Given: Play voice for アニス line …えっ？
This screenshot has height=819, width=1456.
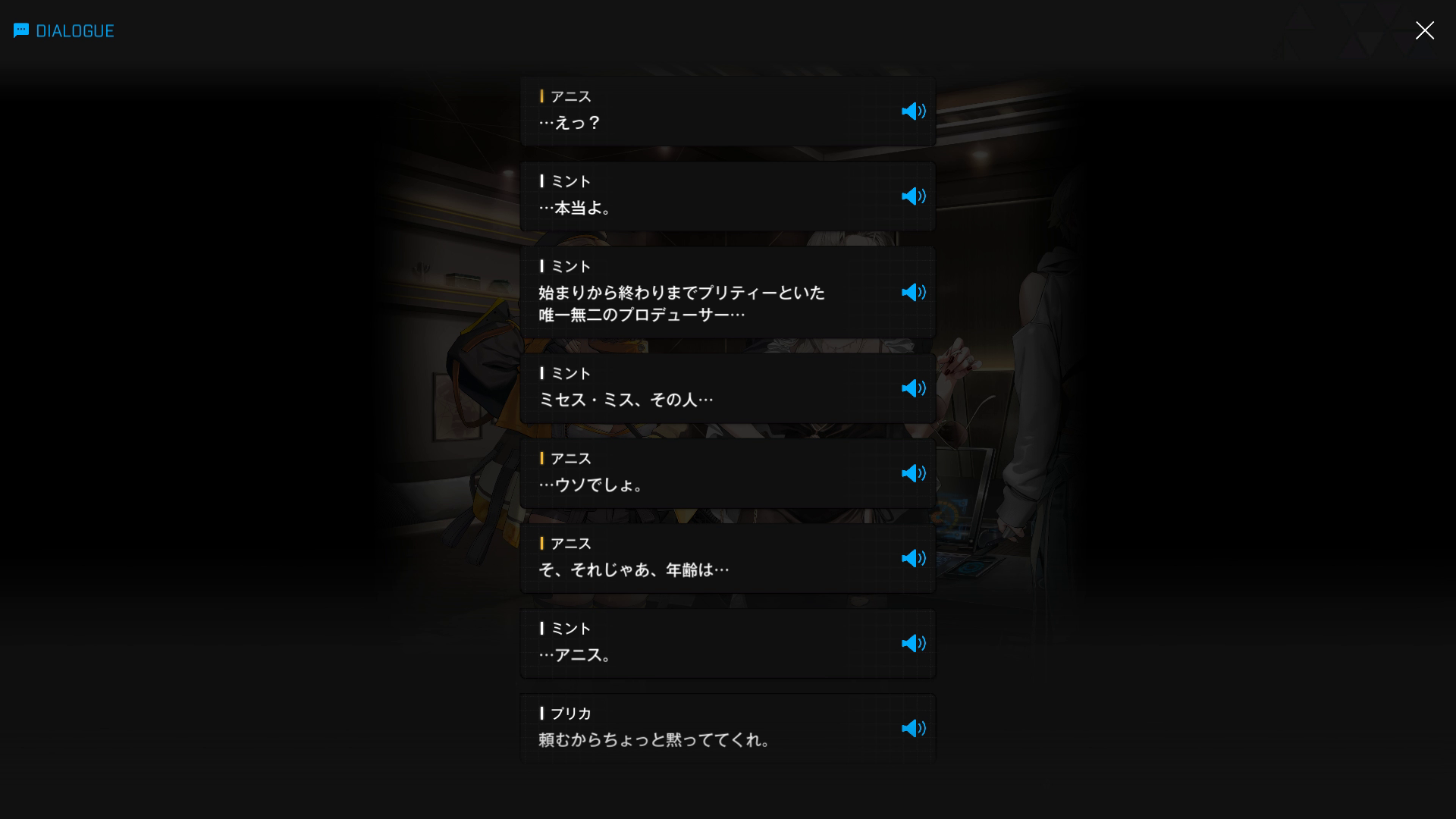Looking at the screenshot, I should (913, 111).
